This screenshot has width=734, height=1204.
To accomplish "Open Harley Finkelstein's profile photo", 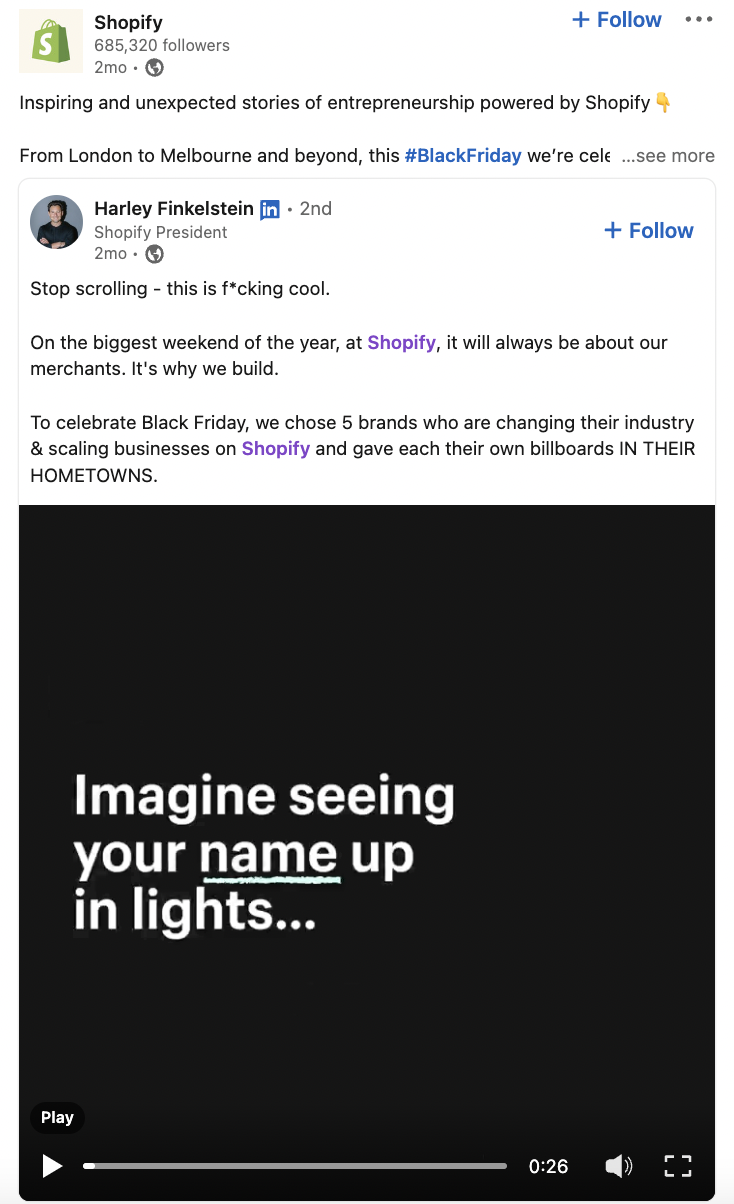I will (56, 221).
